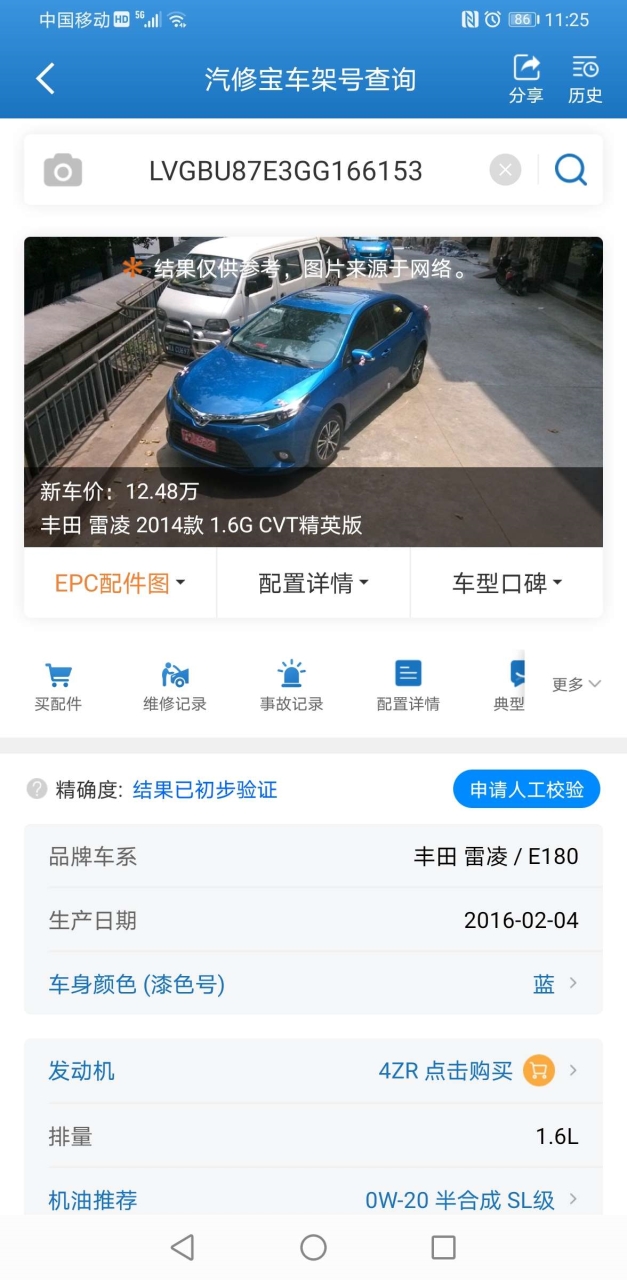
Task: Open 维修记录 repair records
Action: (175, 686)
